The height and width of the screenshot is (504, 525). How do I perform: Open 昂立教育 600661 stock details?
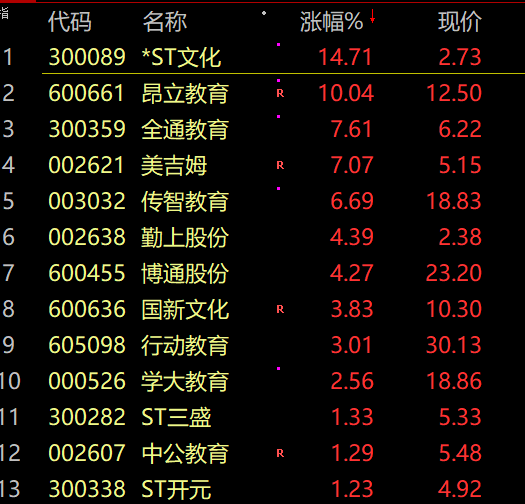(262, 93)
